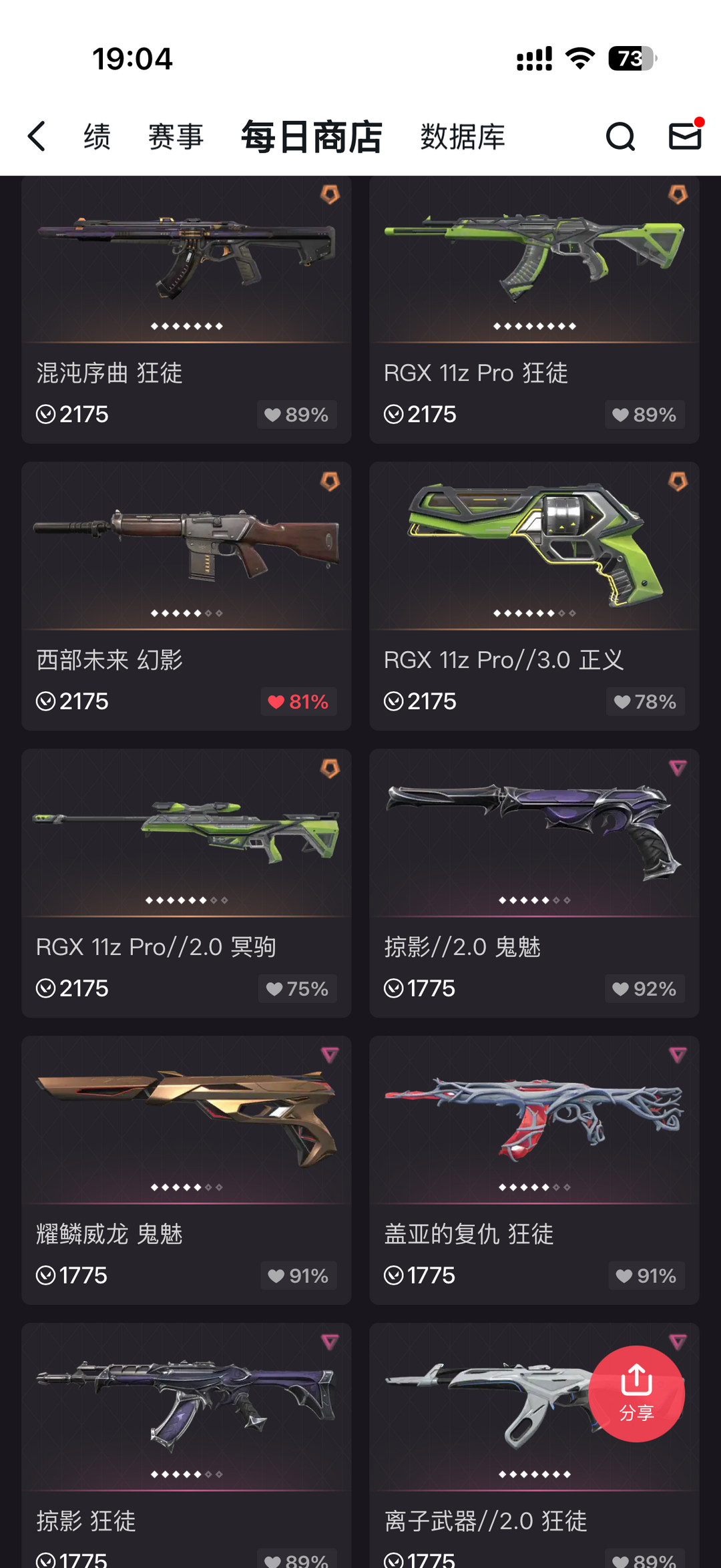The image size is (721, 1568).
Task: Like 耀鳞威龙 鬼魅 via its 91% heart
Action: pyautogui.click(x=298, y=1276)
